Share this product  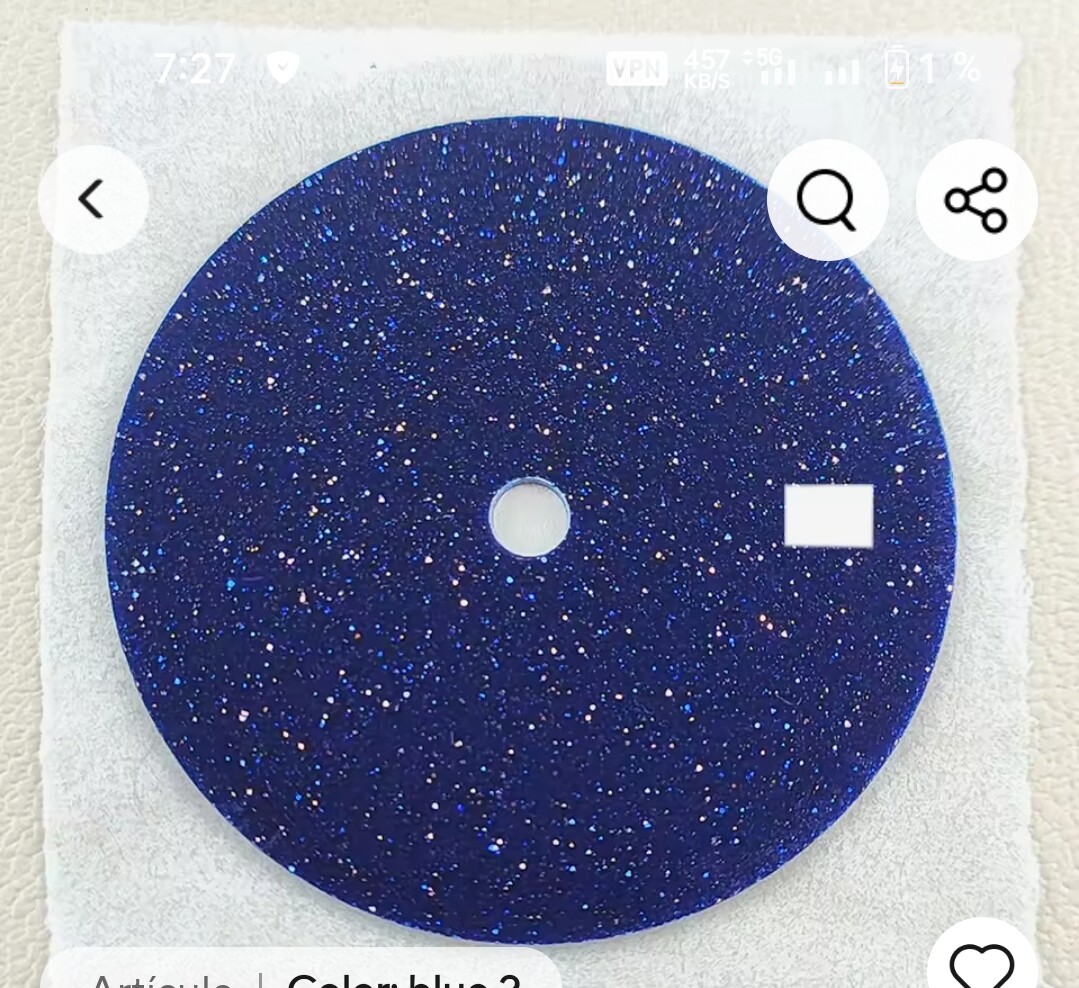(x=976, y=200)
